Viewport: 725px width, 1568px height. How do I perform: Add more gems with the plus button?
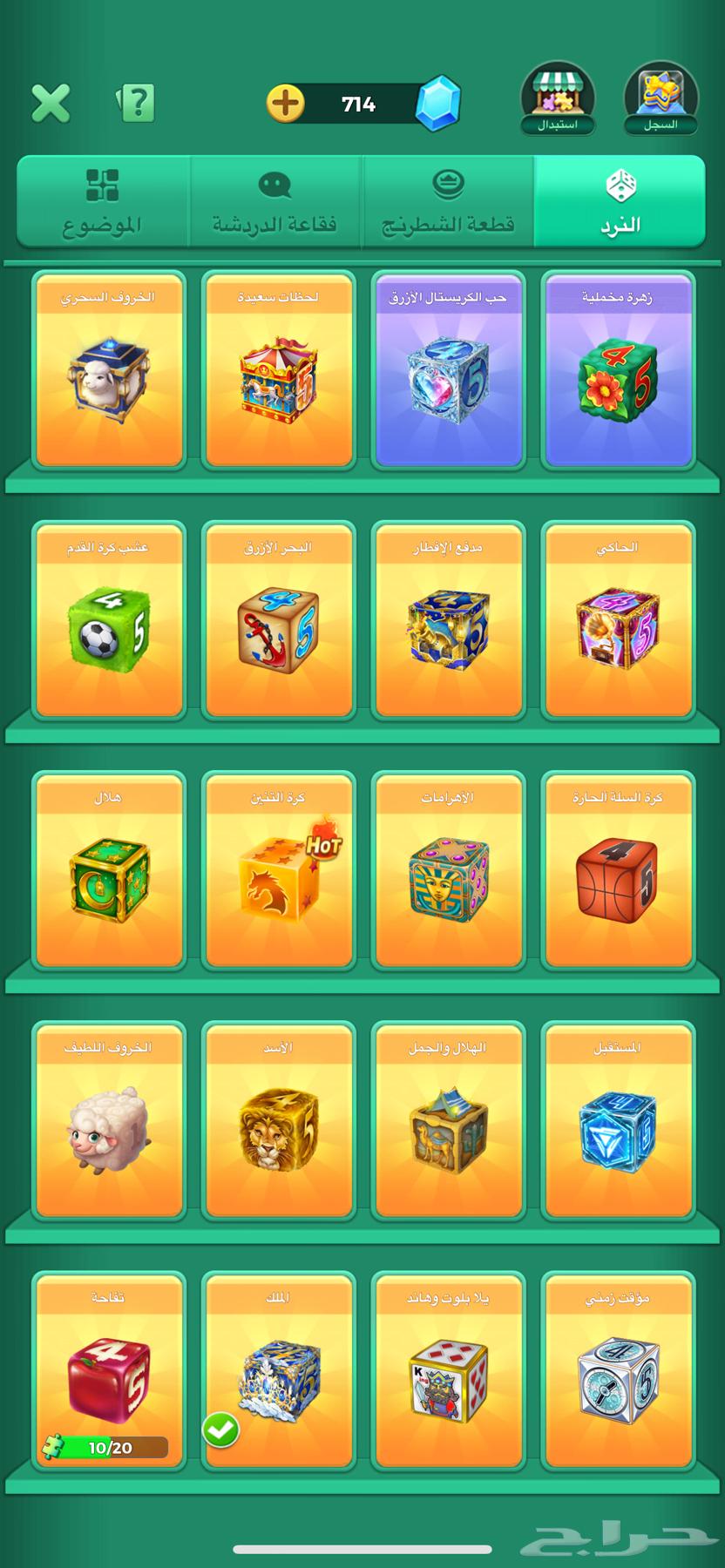285,104
